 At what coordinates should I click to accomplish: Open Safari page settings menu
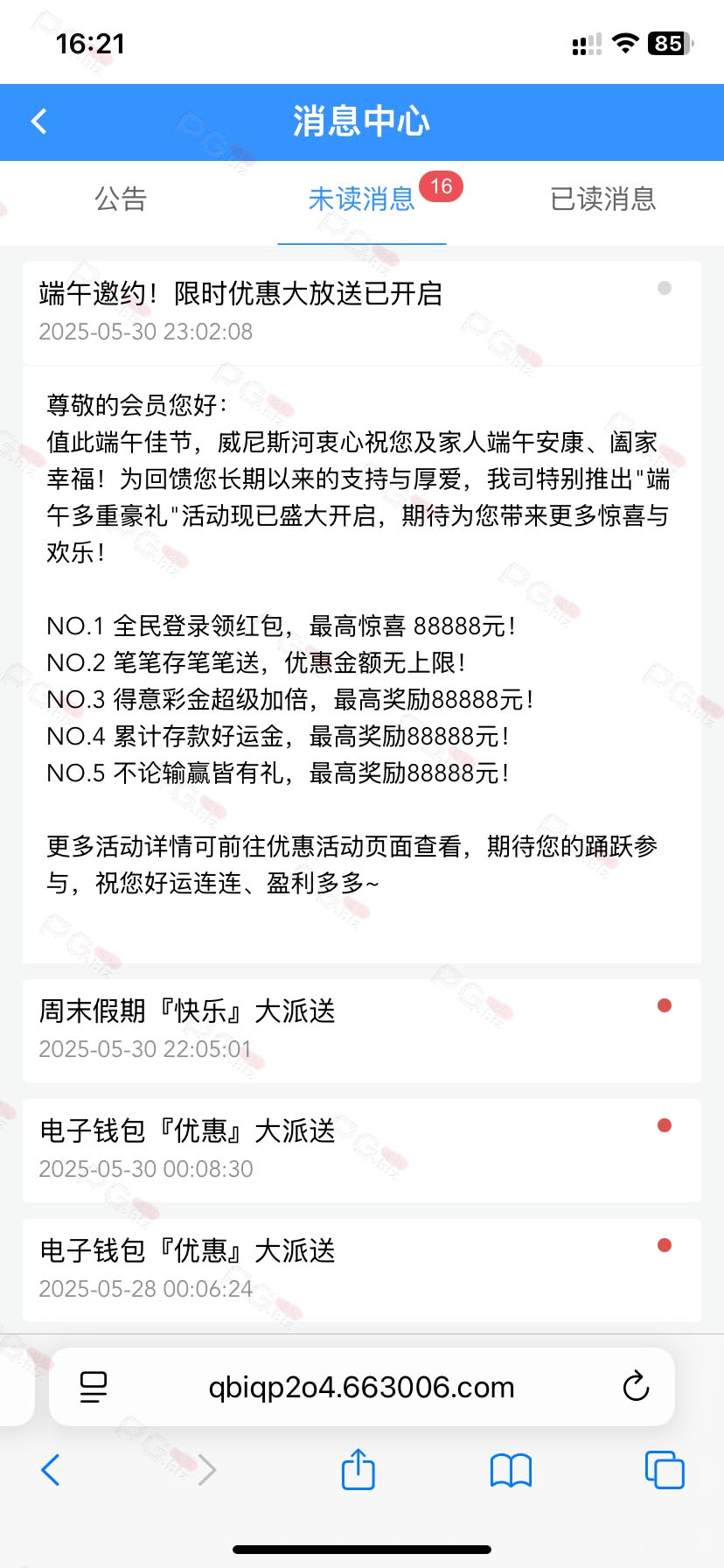[94, 1387]
